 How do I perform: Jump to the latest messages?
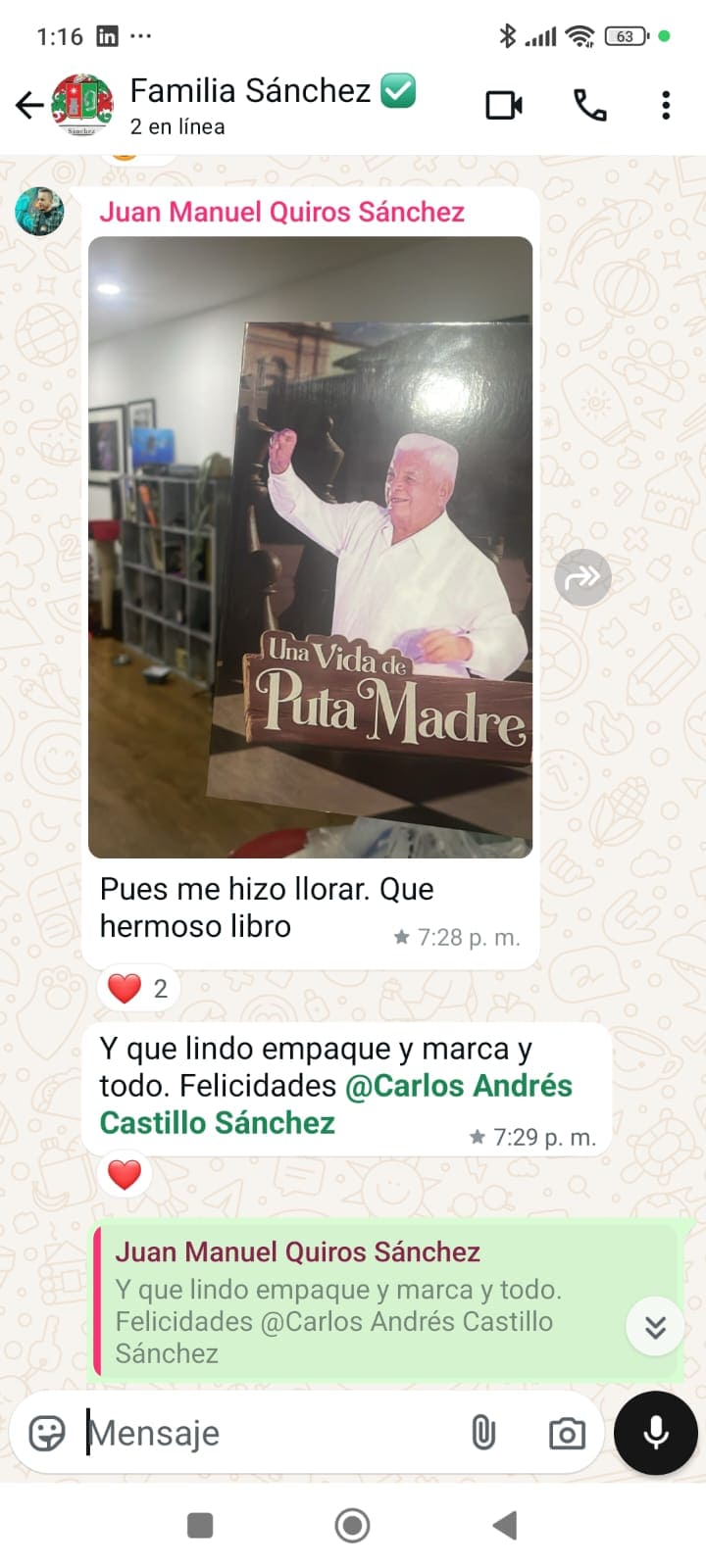tap(655, 1327)
